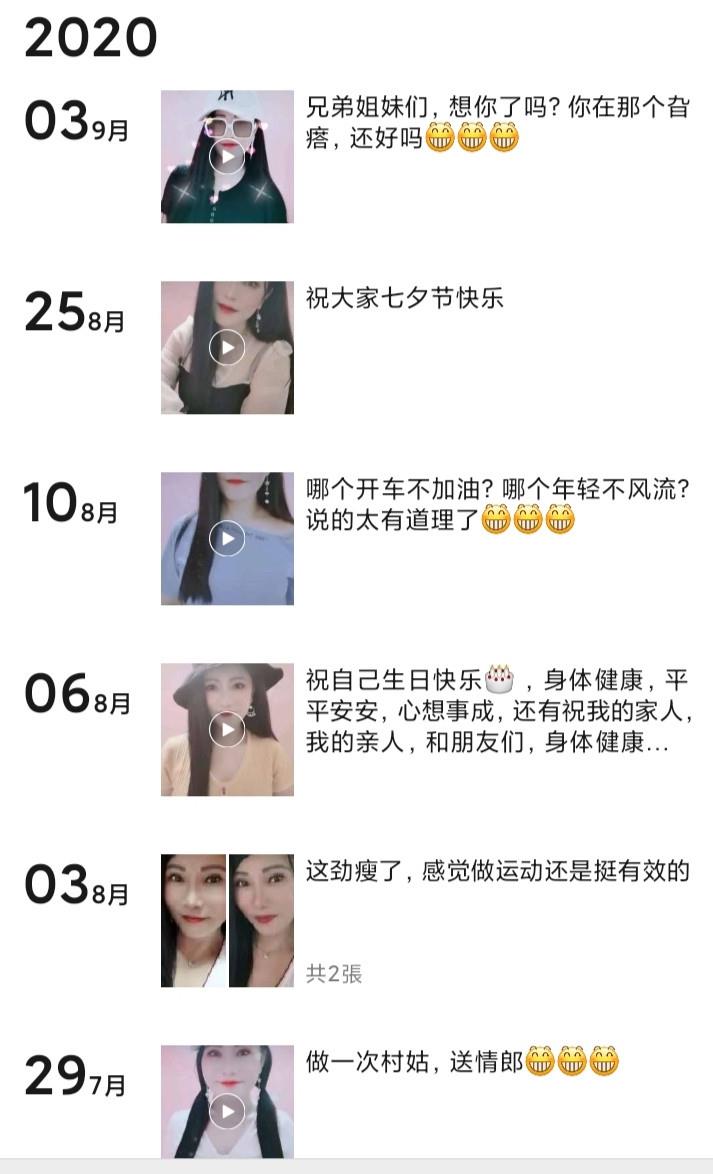This screenshot has width=713, height=1174.
Task: Open the 祝自己生日快乐 birthday video
Action: tap(227, 730)
